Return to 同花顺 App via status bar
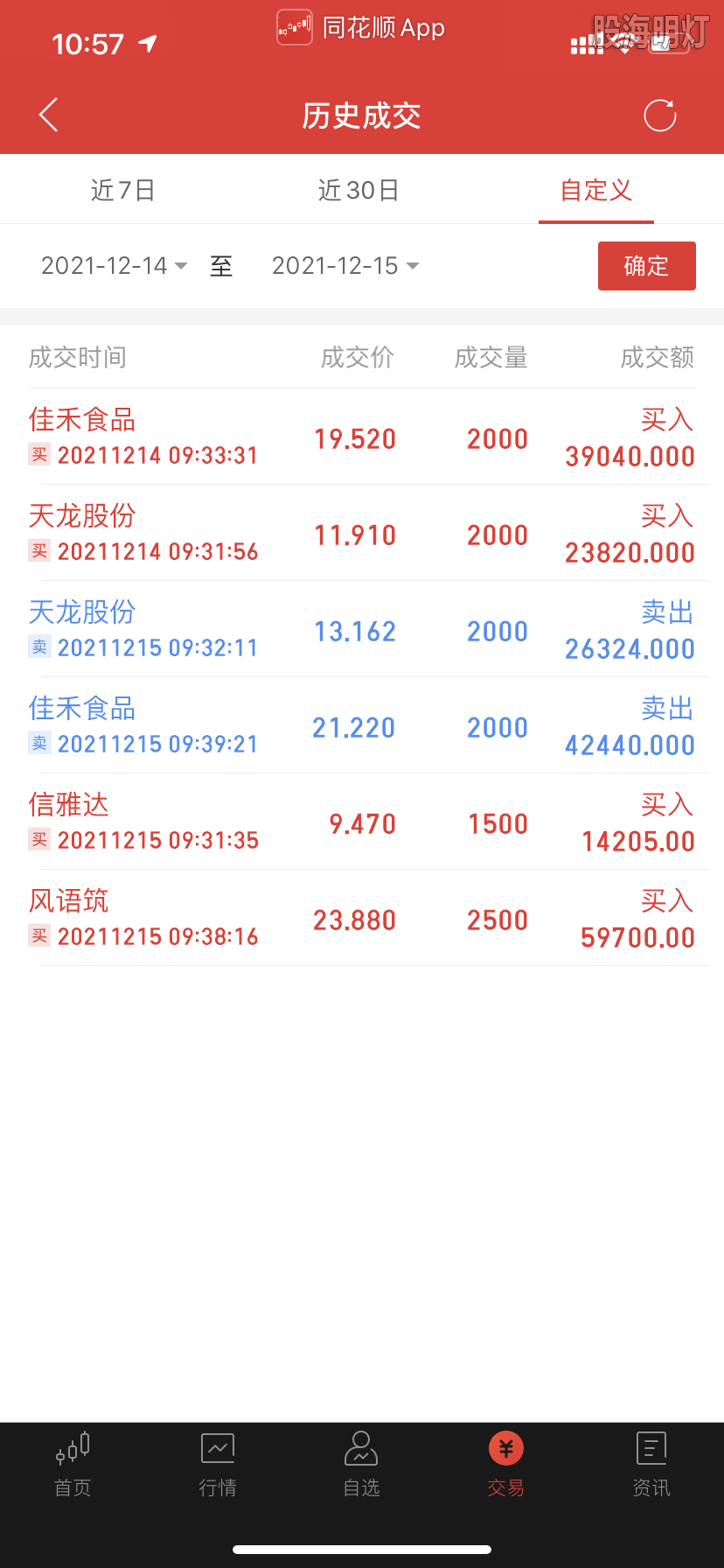The height and width of the screenshot is (1568, 724). pyautogui.click(x=361, y=28)
